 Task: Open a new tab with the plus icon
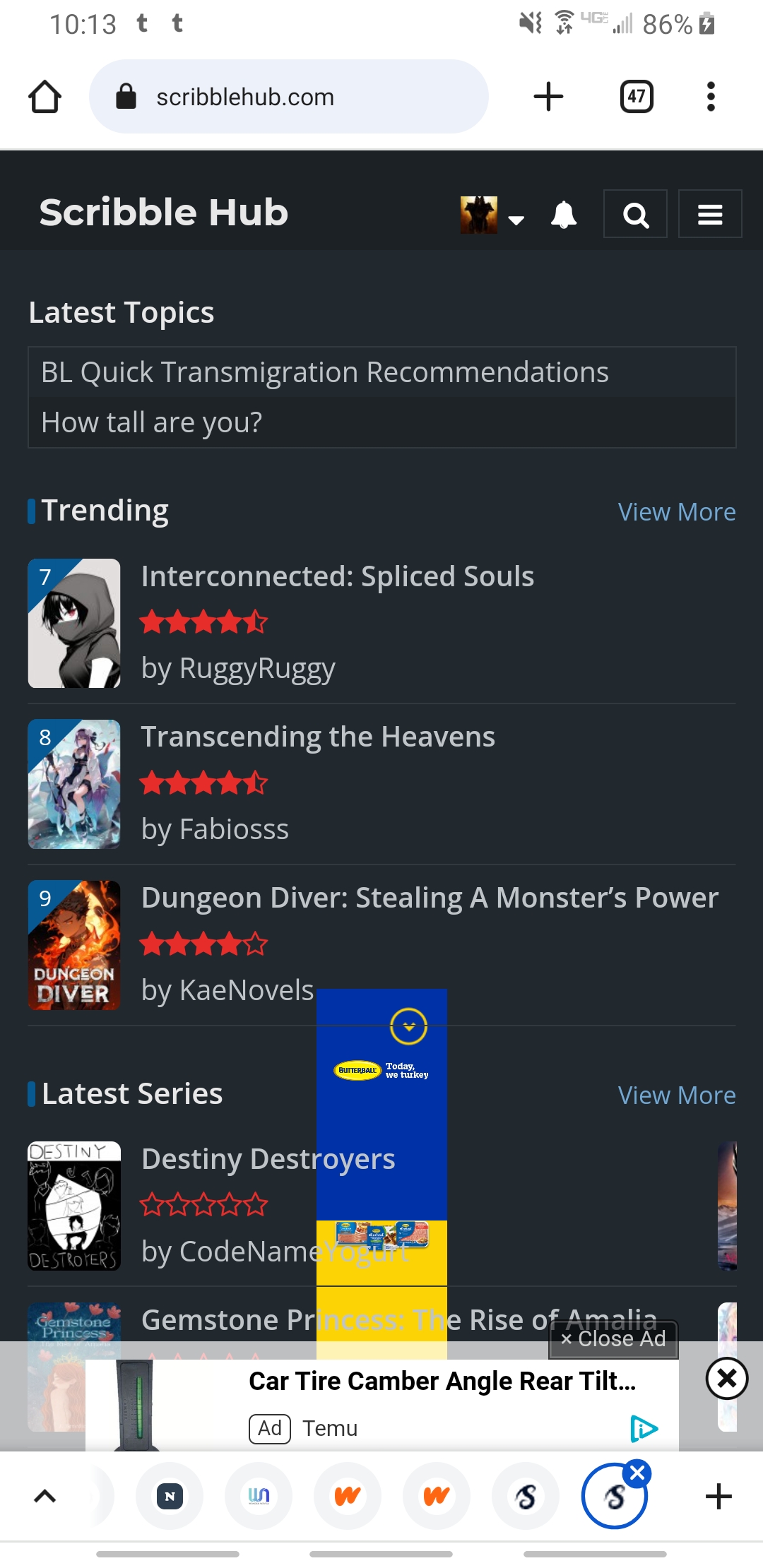[549, 96]
